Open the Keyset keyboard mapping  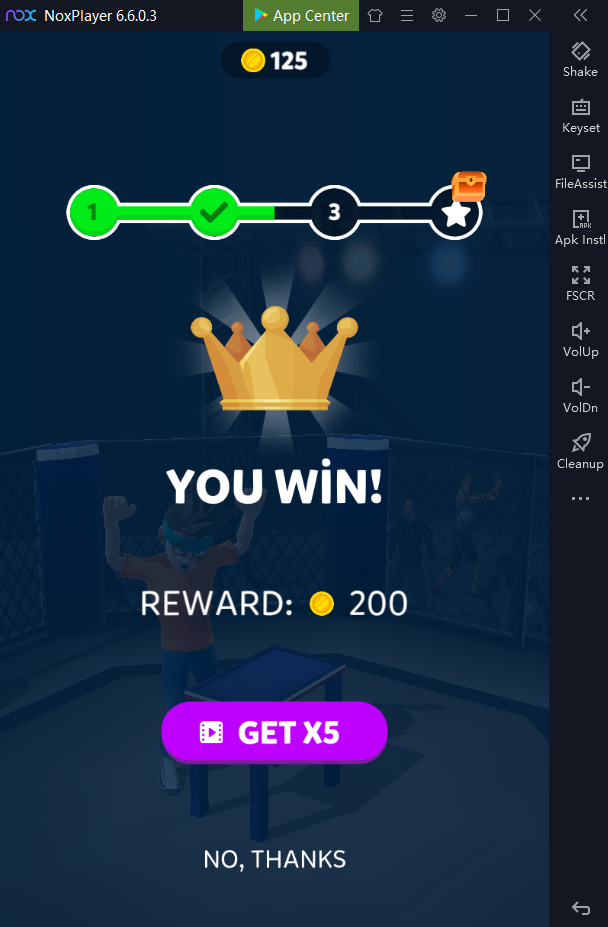(580, 115)
